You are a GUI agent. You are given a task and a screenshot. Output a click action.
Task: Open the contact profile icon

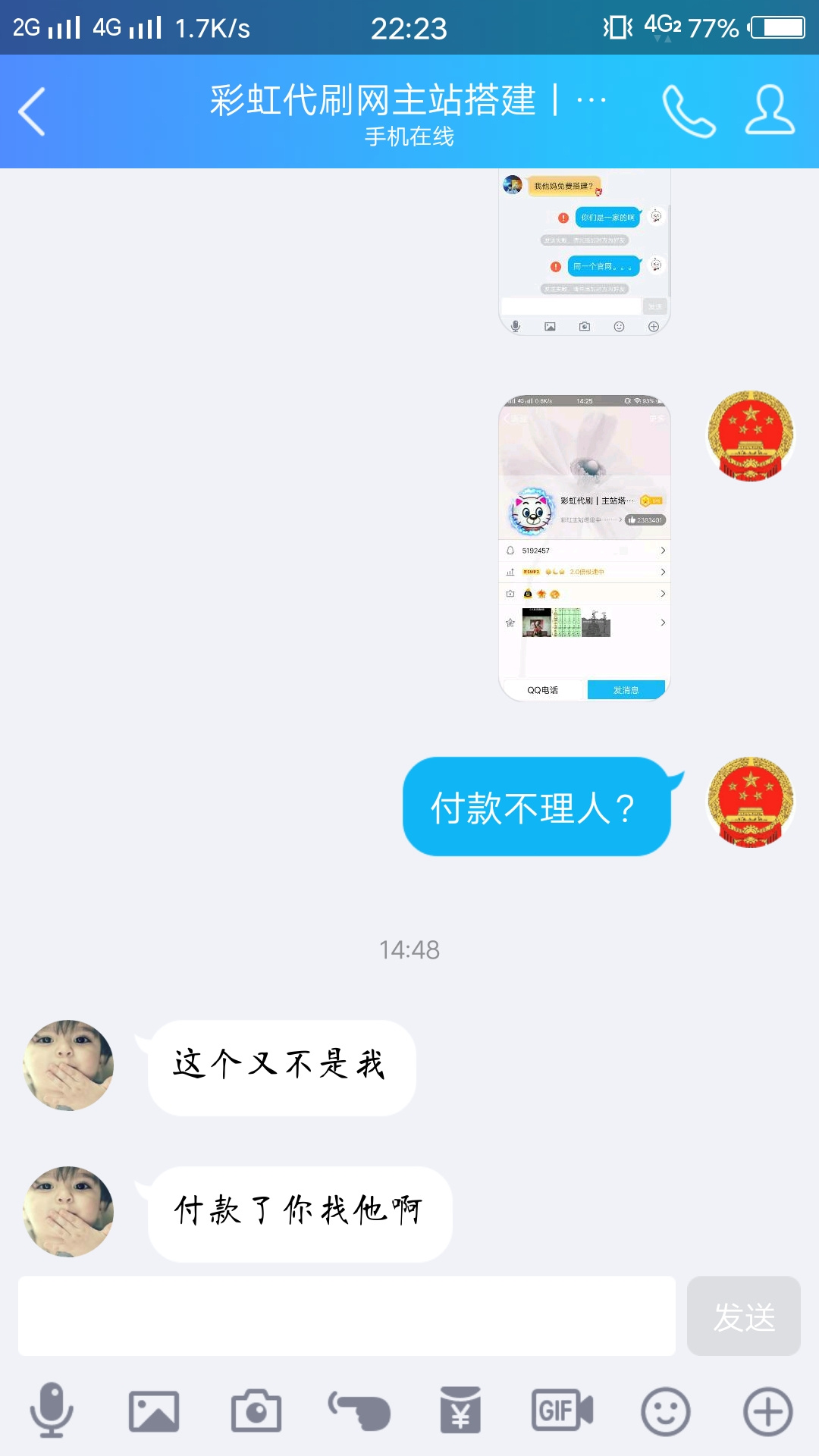tap(770, 111)
